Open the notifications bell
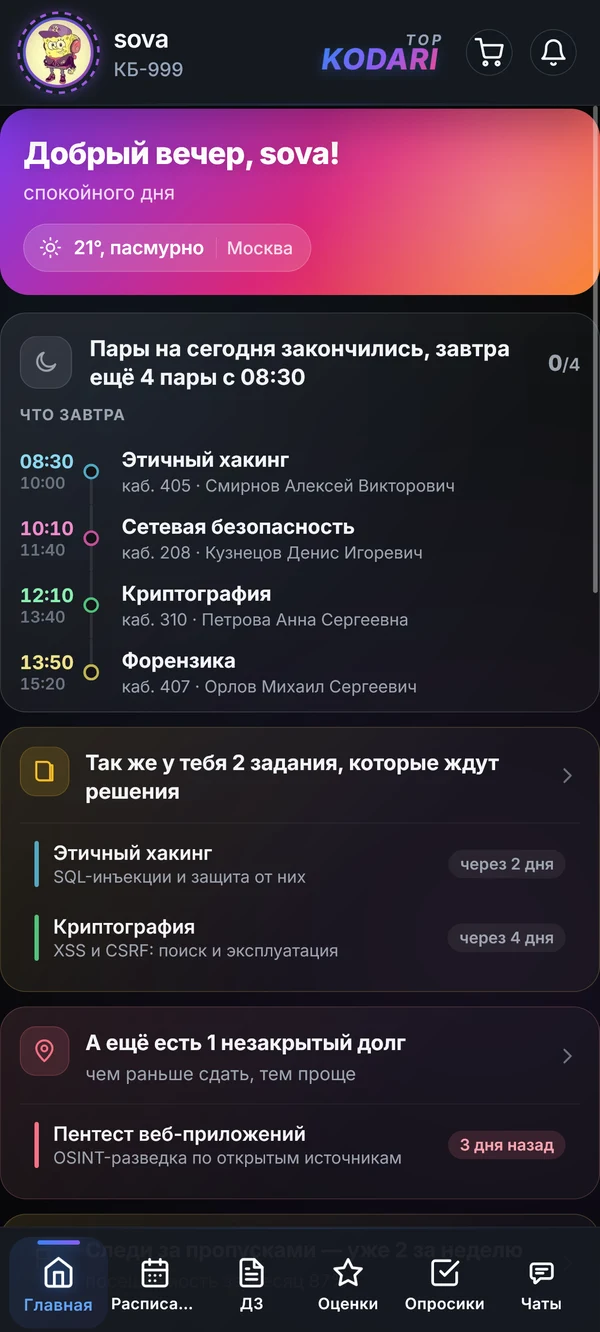 pos(553,53)
